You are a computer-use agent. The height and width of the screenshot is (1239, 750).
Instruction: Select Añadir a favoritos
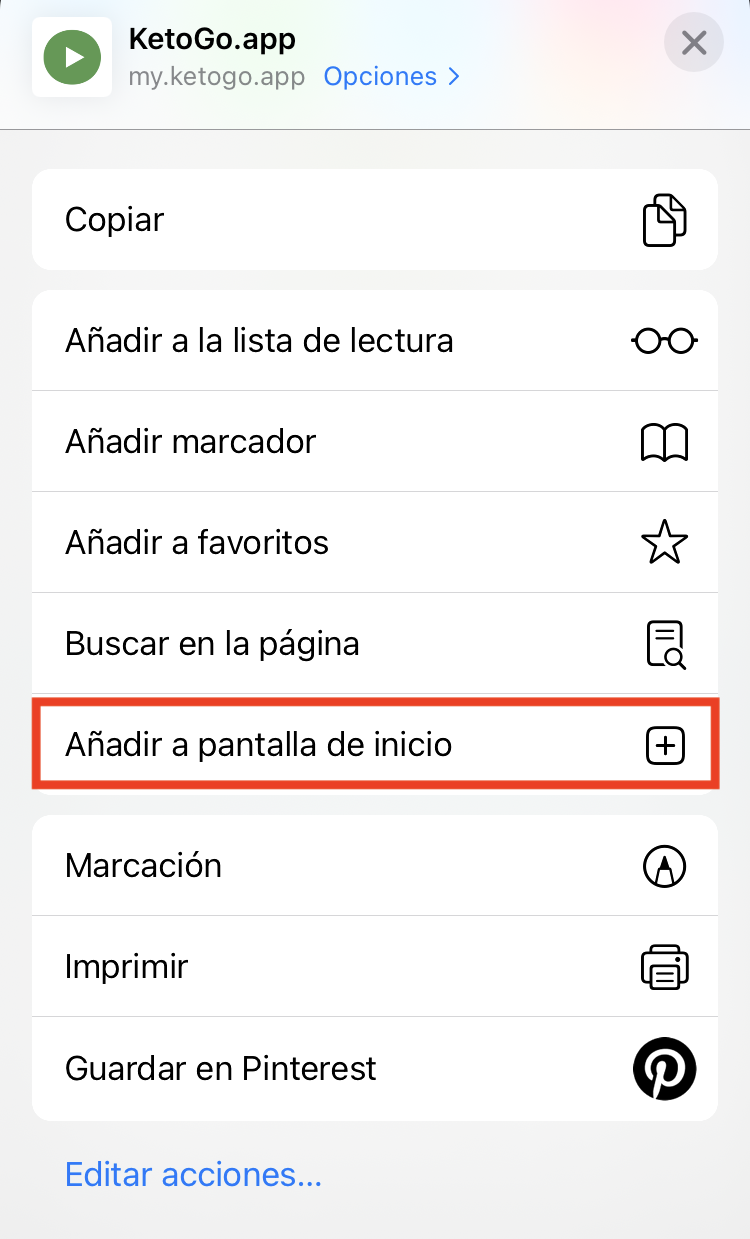[x=375, y=543]
